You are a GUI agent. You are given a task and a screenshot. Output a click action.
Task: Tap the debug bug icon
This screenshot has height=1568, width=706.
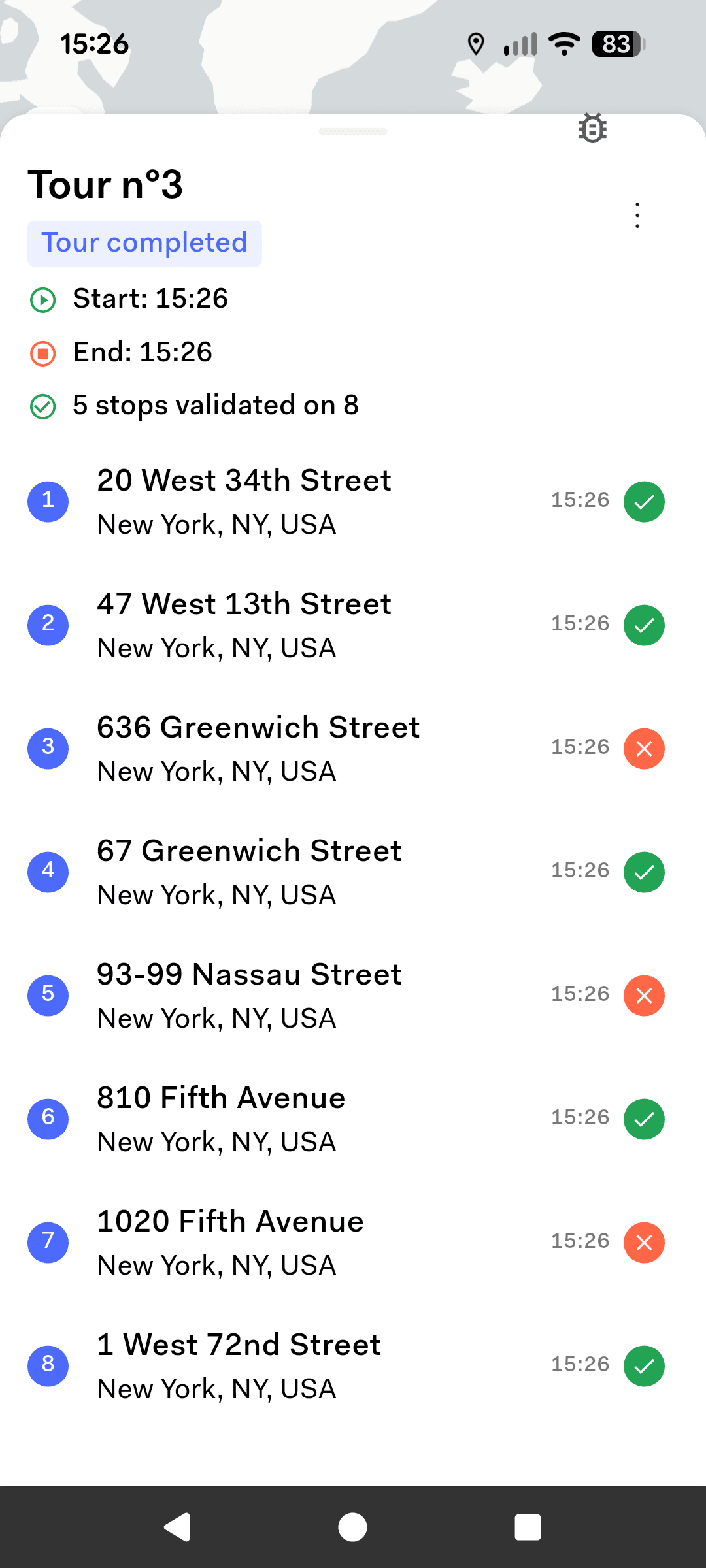point(592,128)
